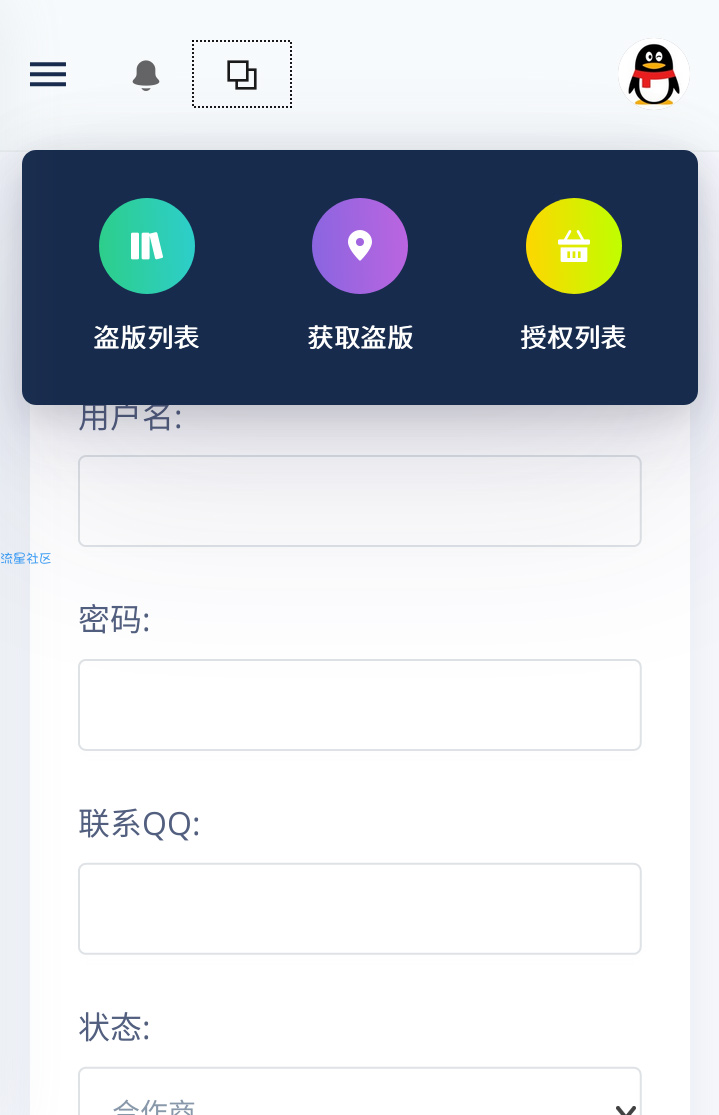Toggle the quick shortcuts panel icon
The height and width of the screenshot is (1115, 719).
(242, 74)
